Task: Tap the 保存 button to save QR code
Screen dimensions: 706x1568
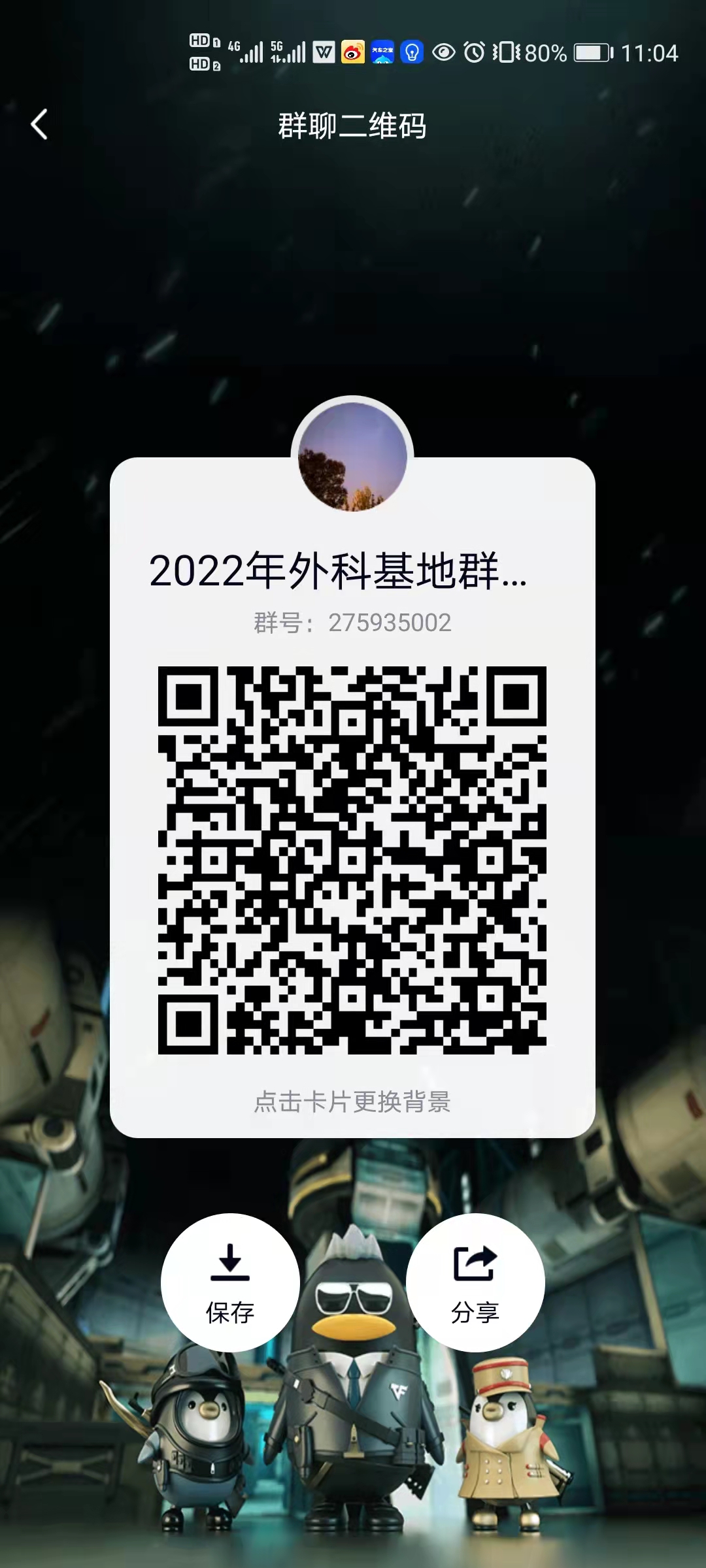Action: point(230,1282)
